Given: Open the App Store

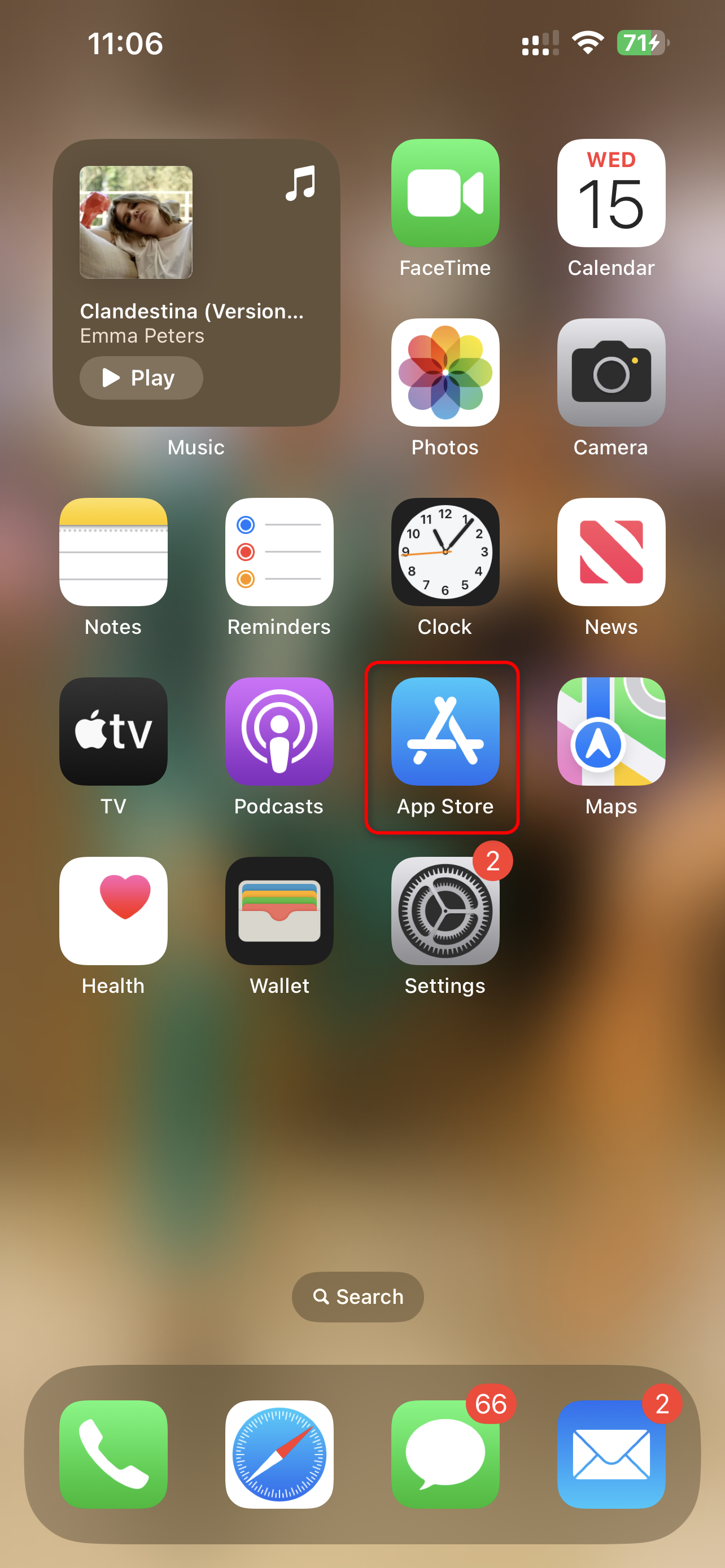Looking at the screenshot, I should coord(445,731).
